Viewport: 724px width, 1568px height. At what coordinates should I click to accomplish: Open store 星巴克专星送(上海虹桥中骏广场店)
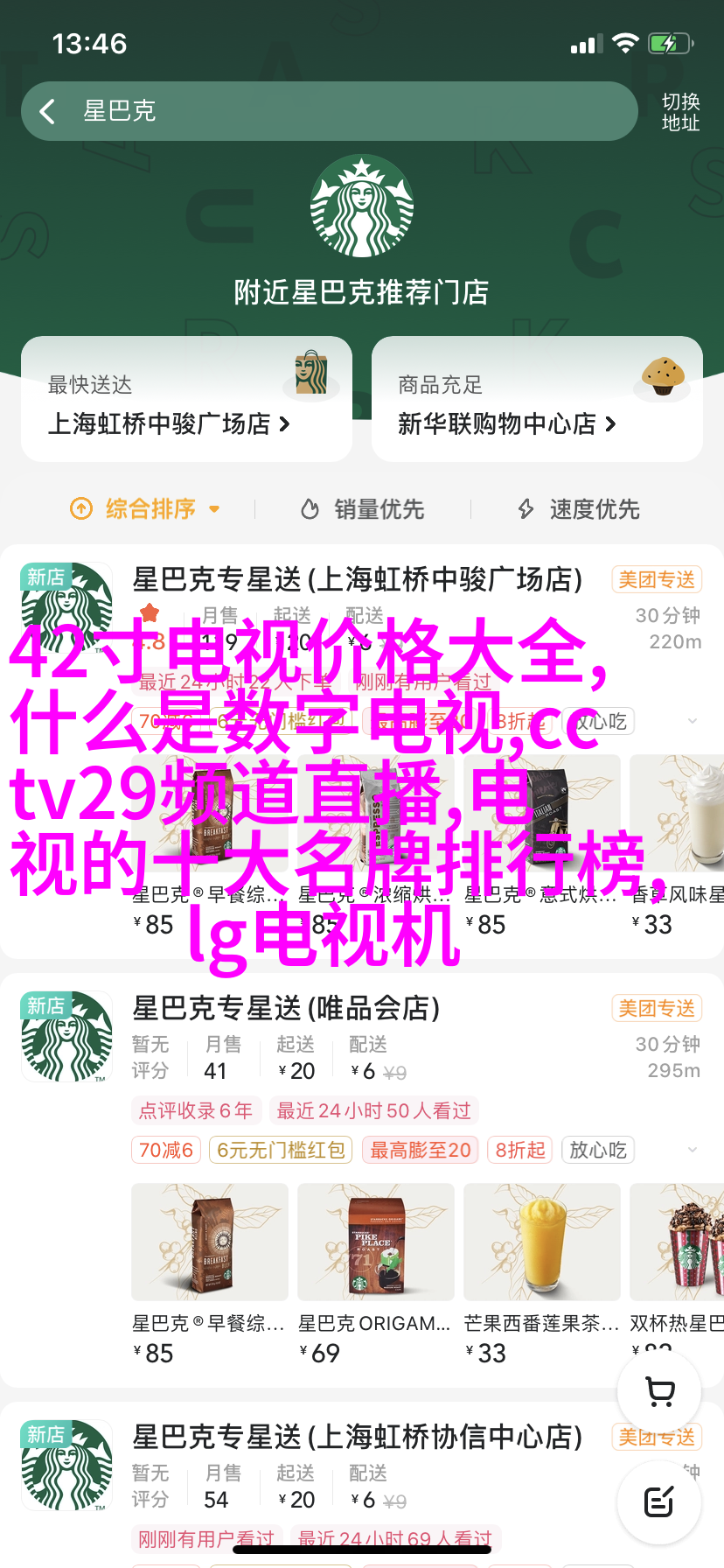click(357, 579)
